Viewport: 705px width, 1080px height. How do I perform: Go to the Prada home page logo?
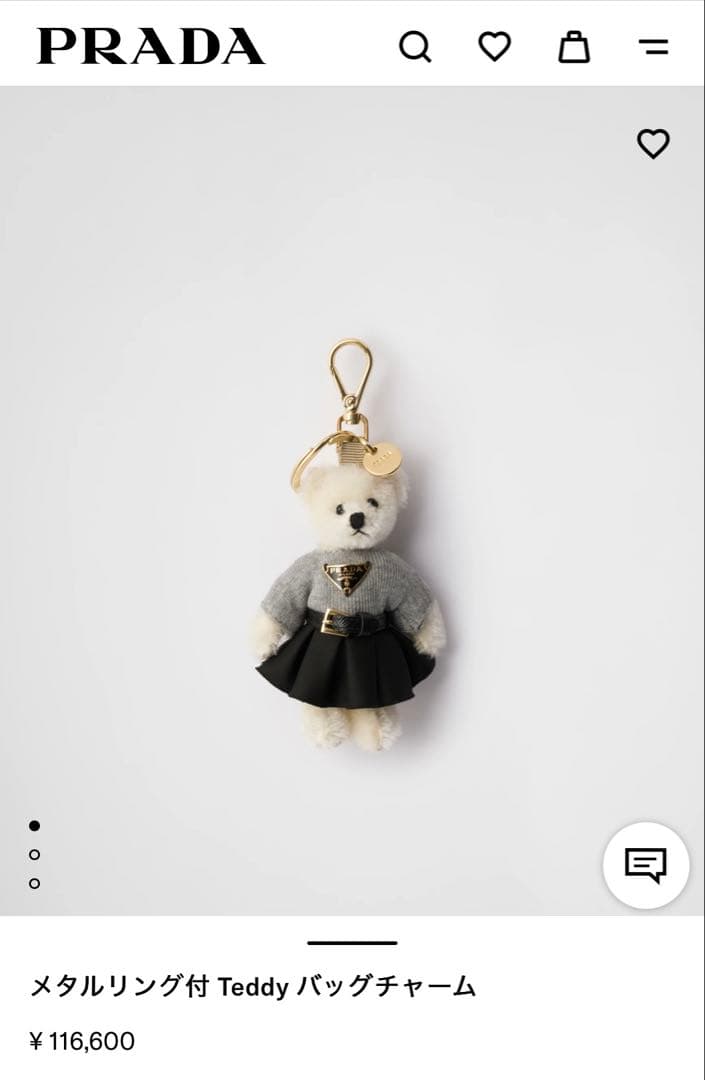coord(151,46)
